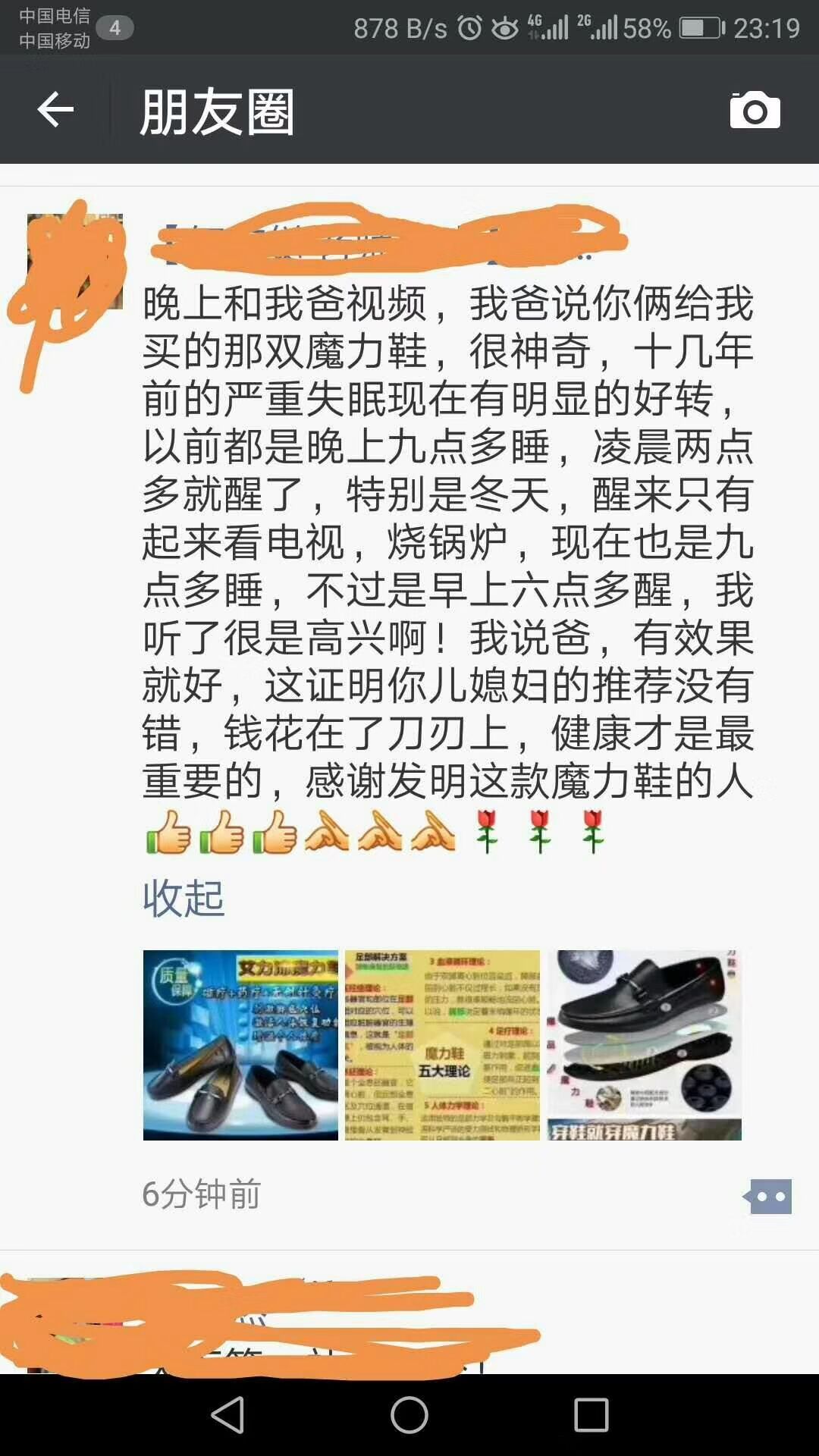Screen dimensions: 819x1456
Task: Go back from 朋友圈 with the arrow
Action: (x=55, y=111)
